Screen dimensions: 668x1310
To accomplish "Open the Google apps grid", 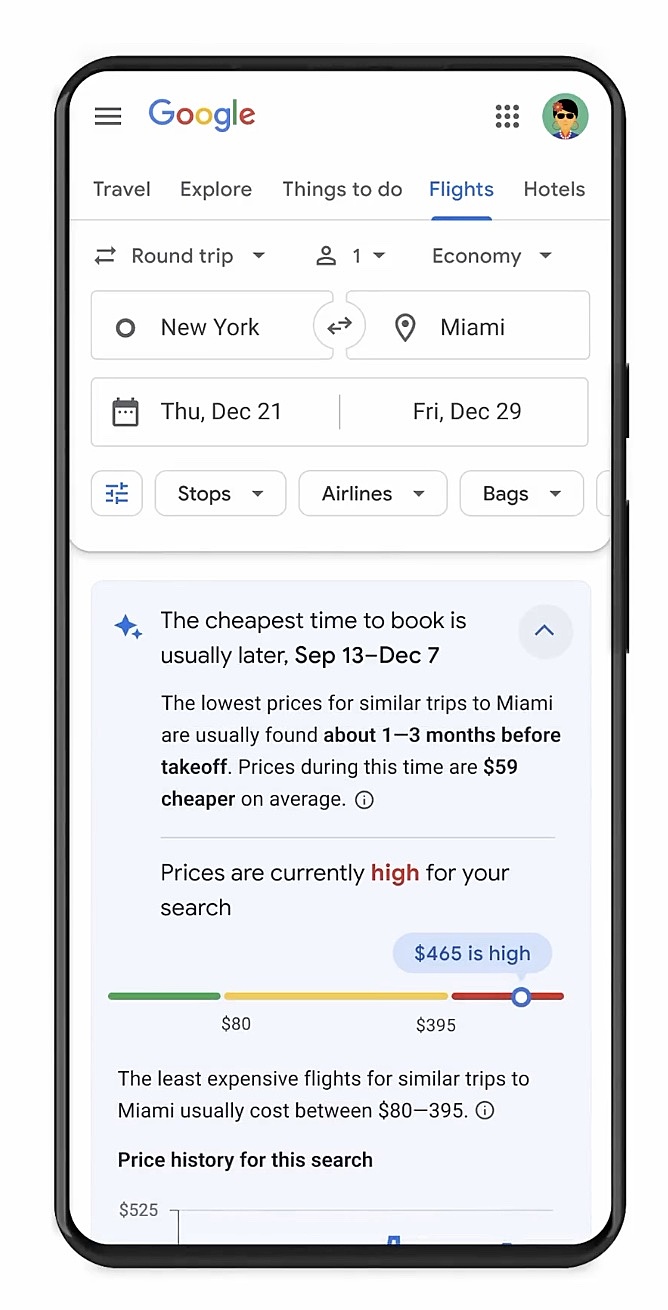I will (508, 117).
